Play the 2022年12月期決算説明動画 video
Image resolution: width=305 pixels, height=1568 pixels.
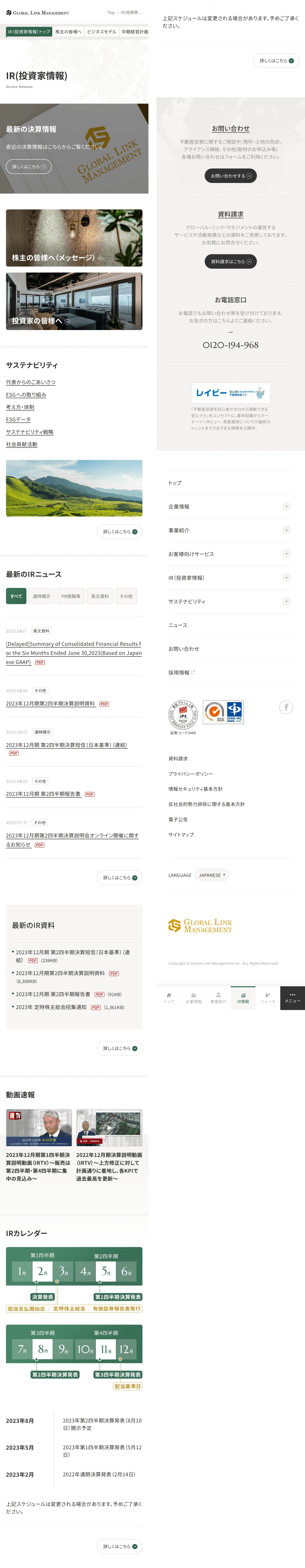(109, 1127)
